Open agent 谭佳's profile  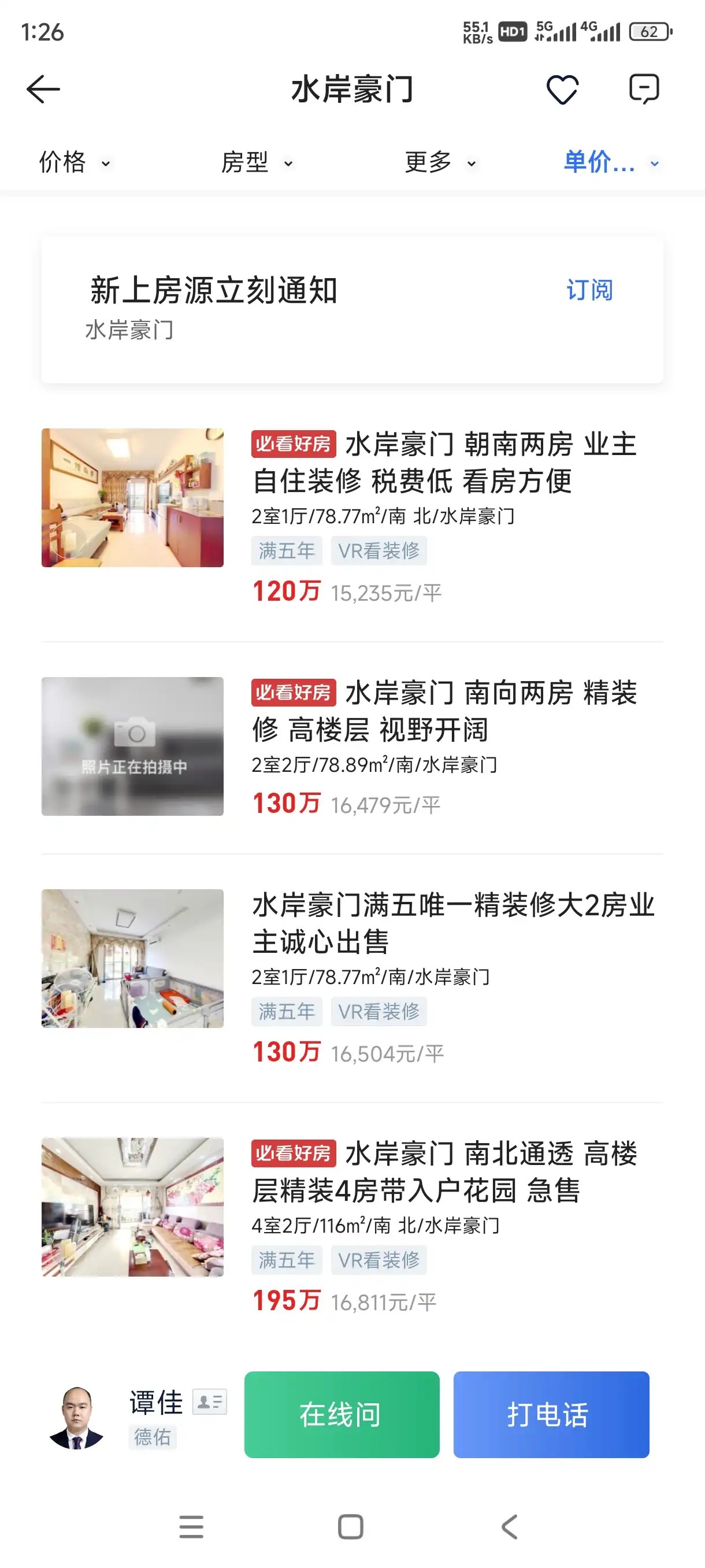[x=77, y=1418]
